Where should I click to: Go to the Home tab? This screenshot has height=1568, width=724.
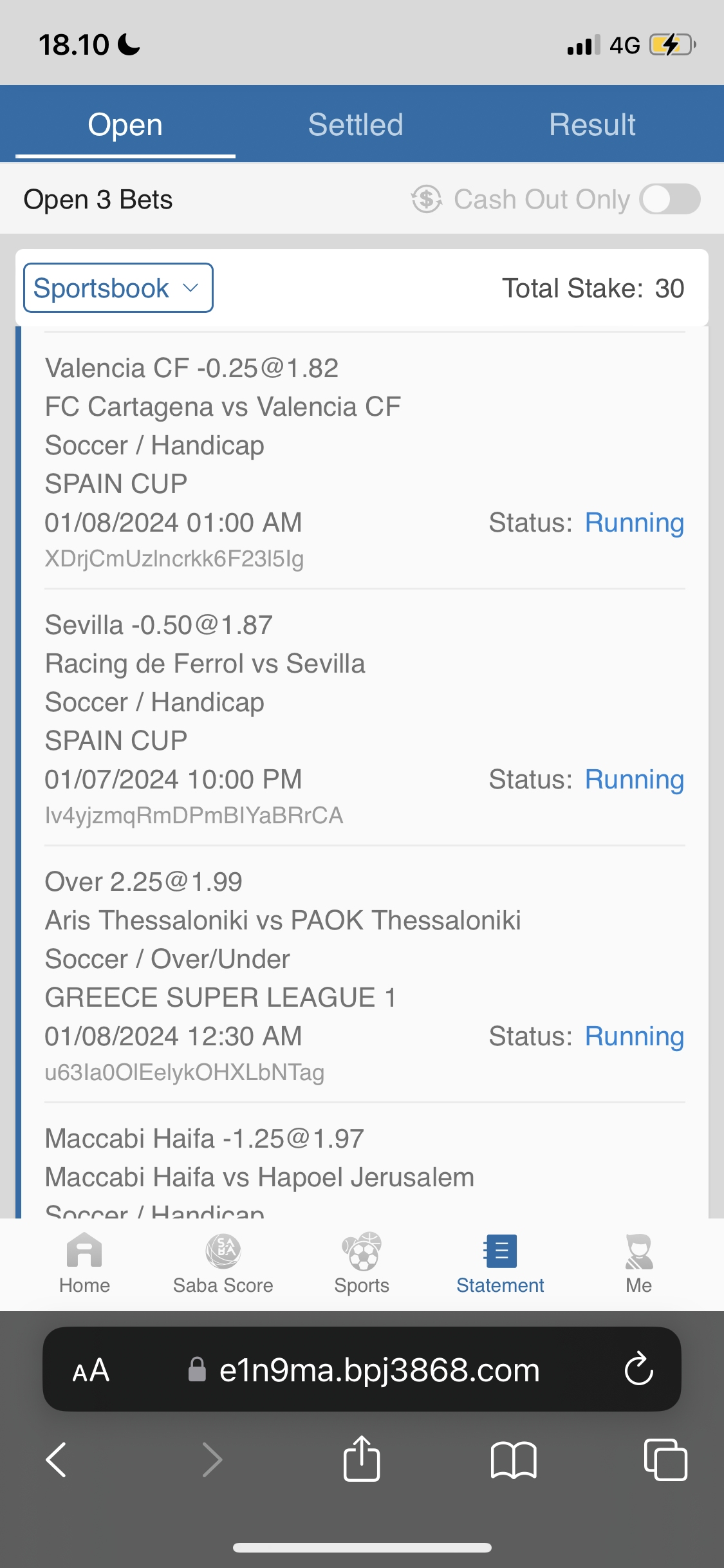coord(84,1263)
